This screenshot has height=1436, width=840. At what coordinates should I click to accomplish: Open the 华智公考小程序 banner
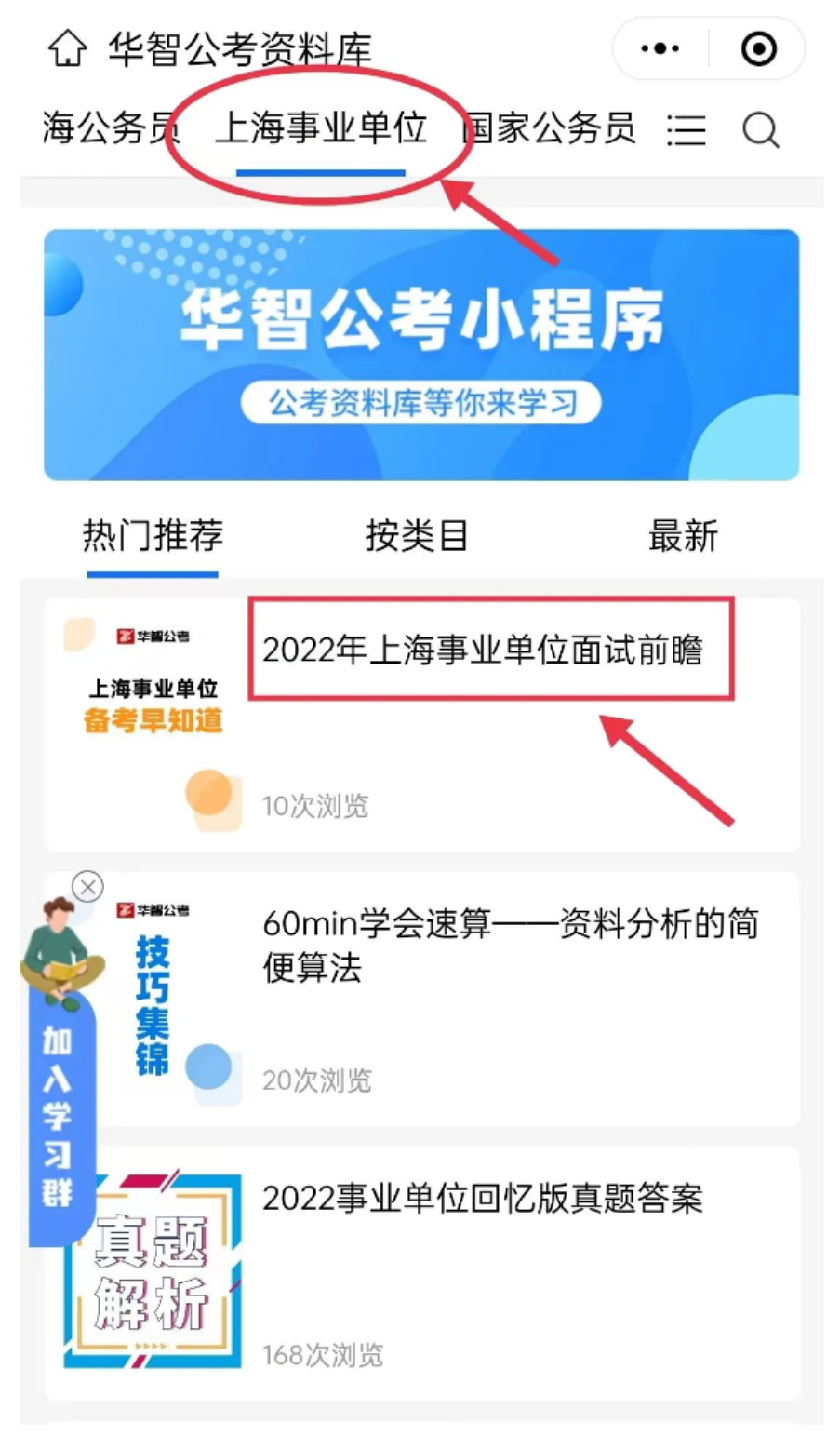click(420, 354)
